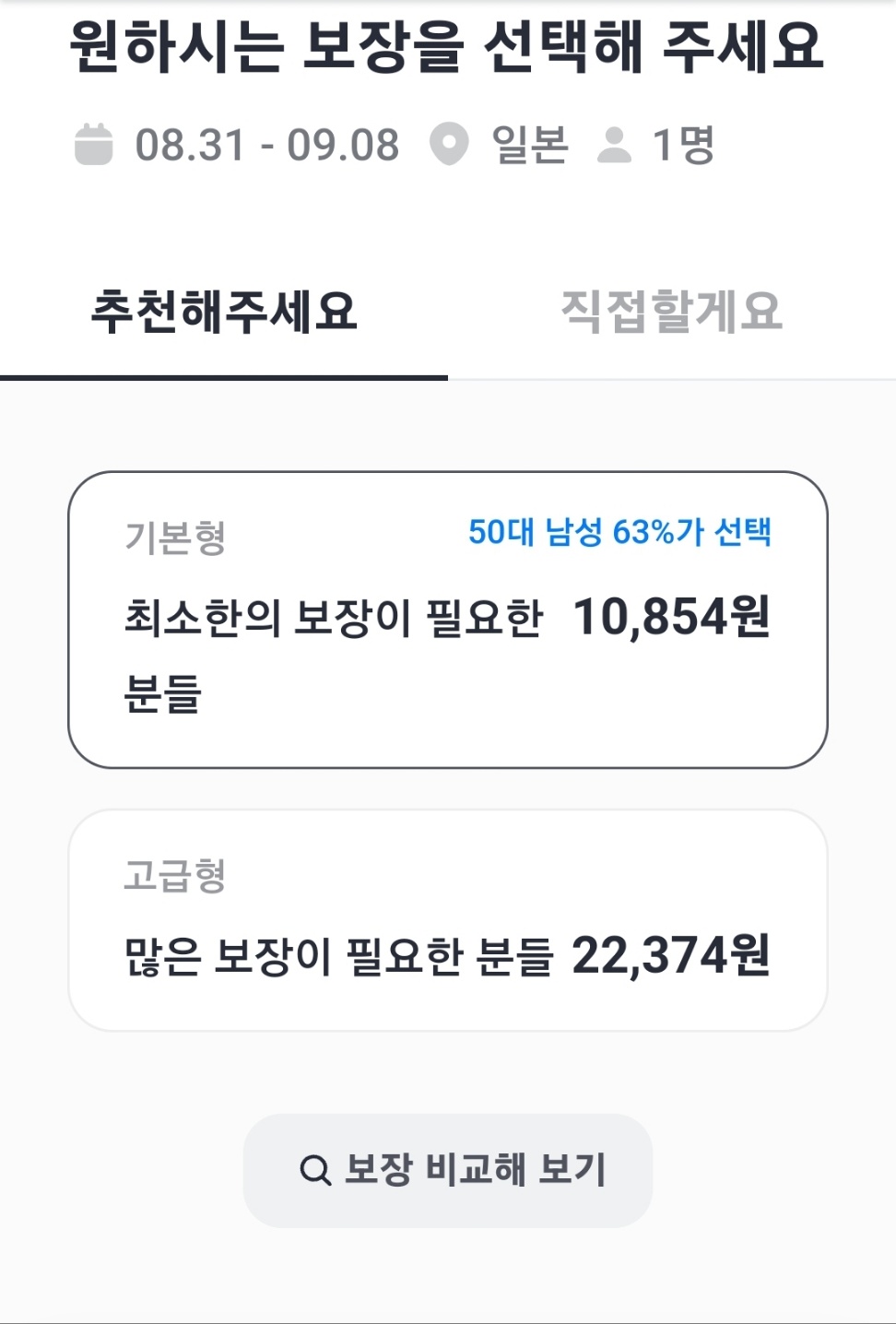Select the 08.31 - 09.08 travel date range
The height and width of the screenshot is (1324, 896).
click(265, 143)
